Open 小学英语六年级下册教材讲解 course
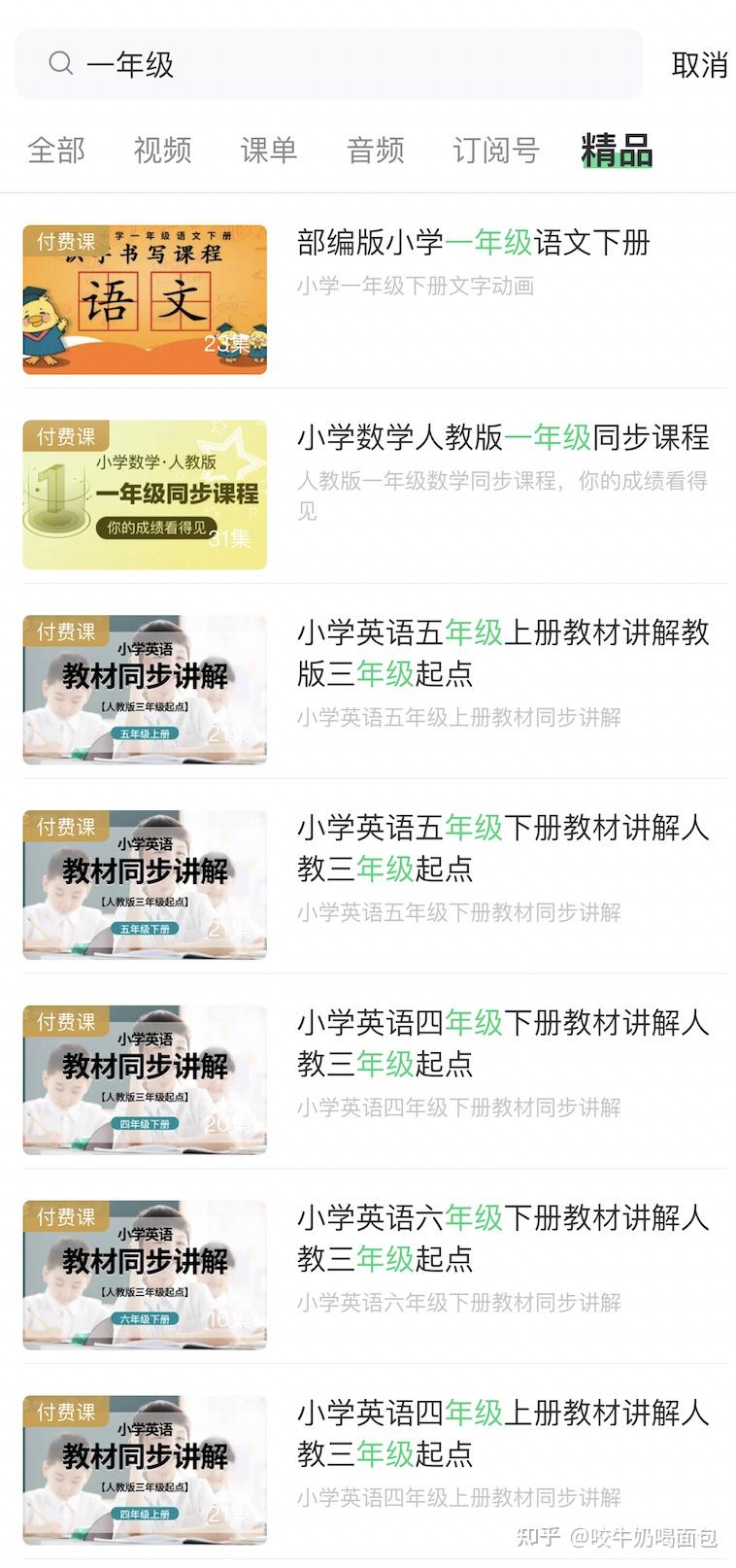The image size is (736, 1568). [x=503, y=1238]
